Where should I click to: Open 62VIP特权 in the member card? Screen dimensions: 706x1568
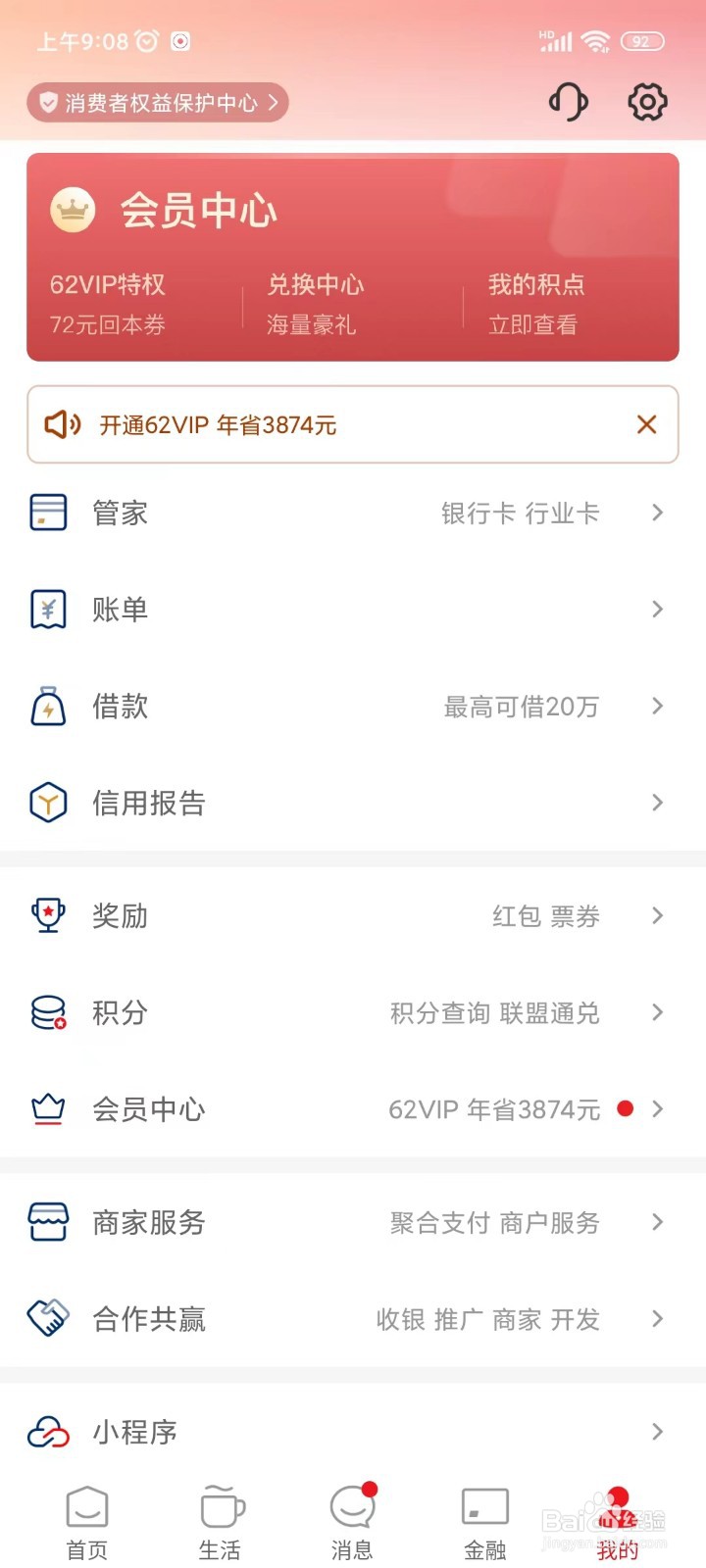point(108,304)
